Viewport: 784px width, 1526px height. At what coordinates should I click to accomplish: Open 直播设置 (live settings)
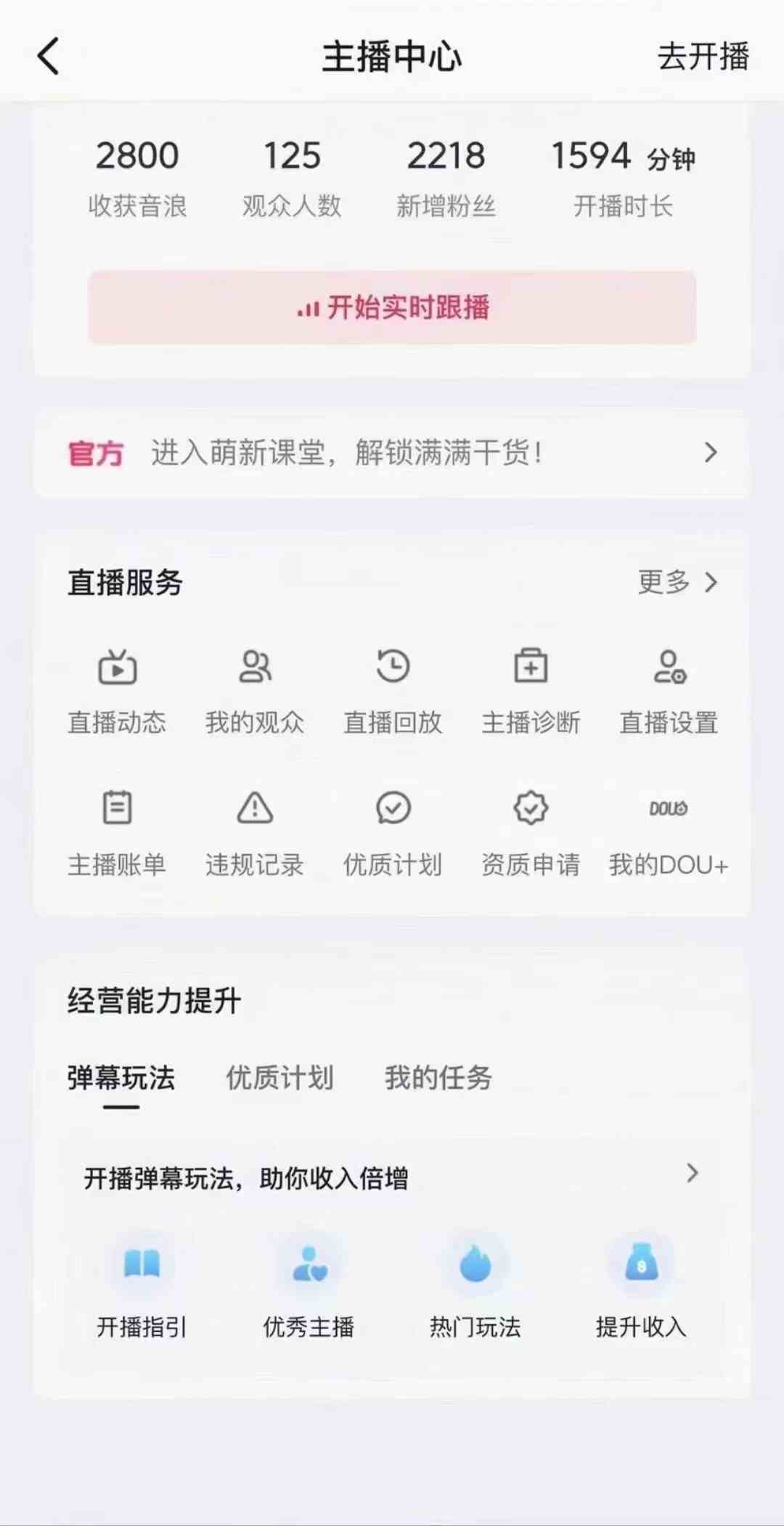click(668, 690)
